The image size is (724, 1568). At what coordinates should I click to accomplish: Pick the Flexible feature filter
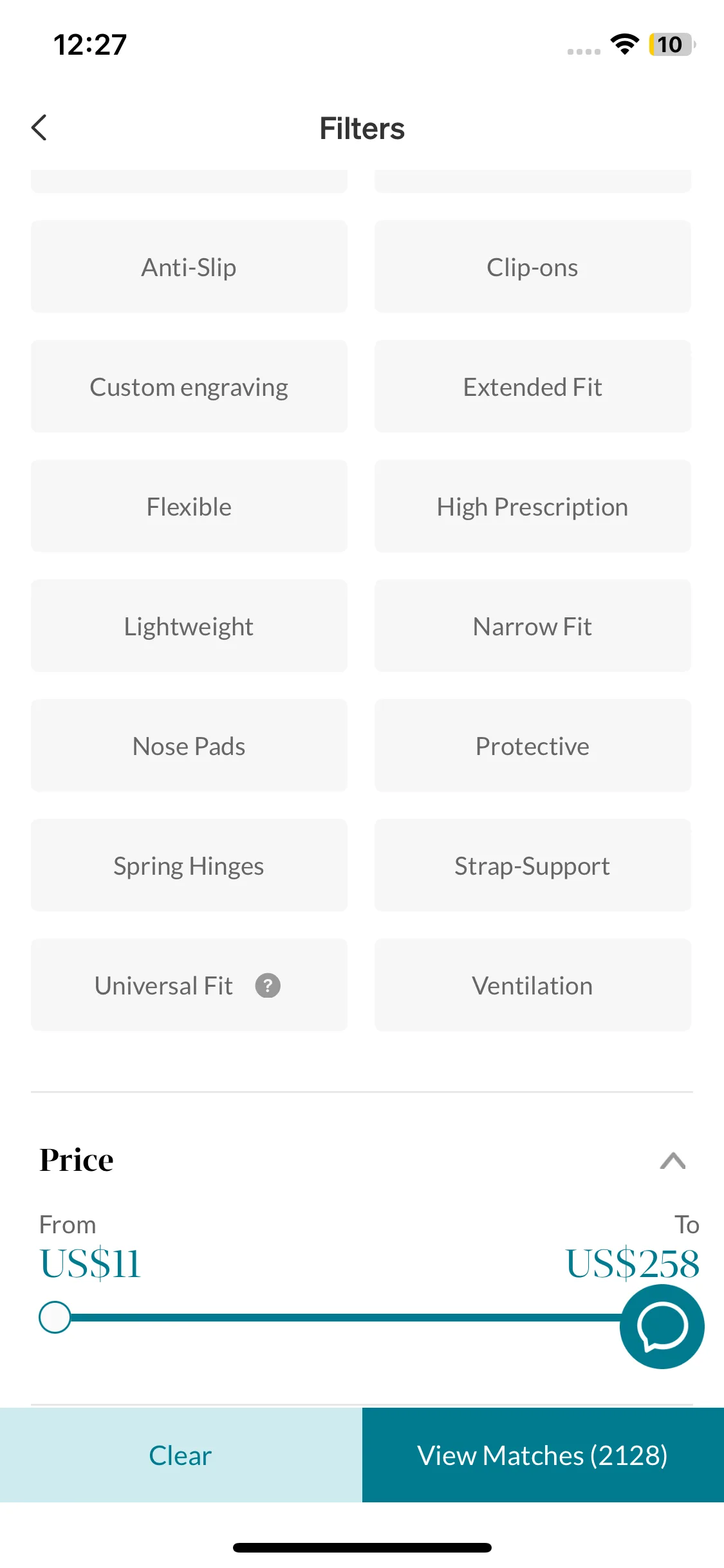click(x=189, y=507)
